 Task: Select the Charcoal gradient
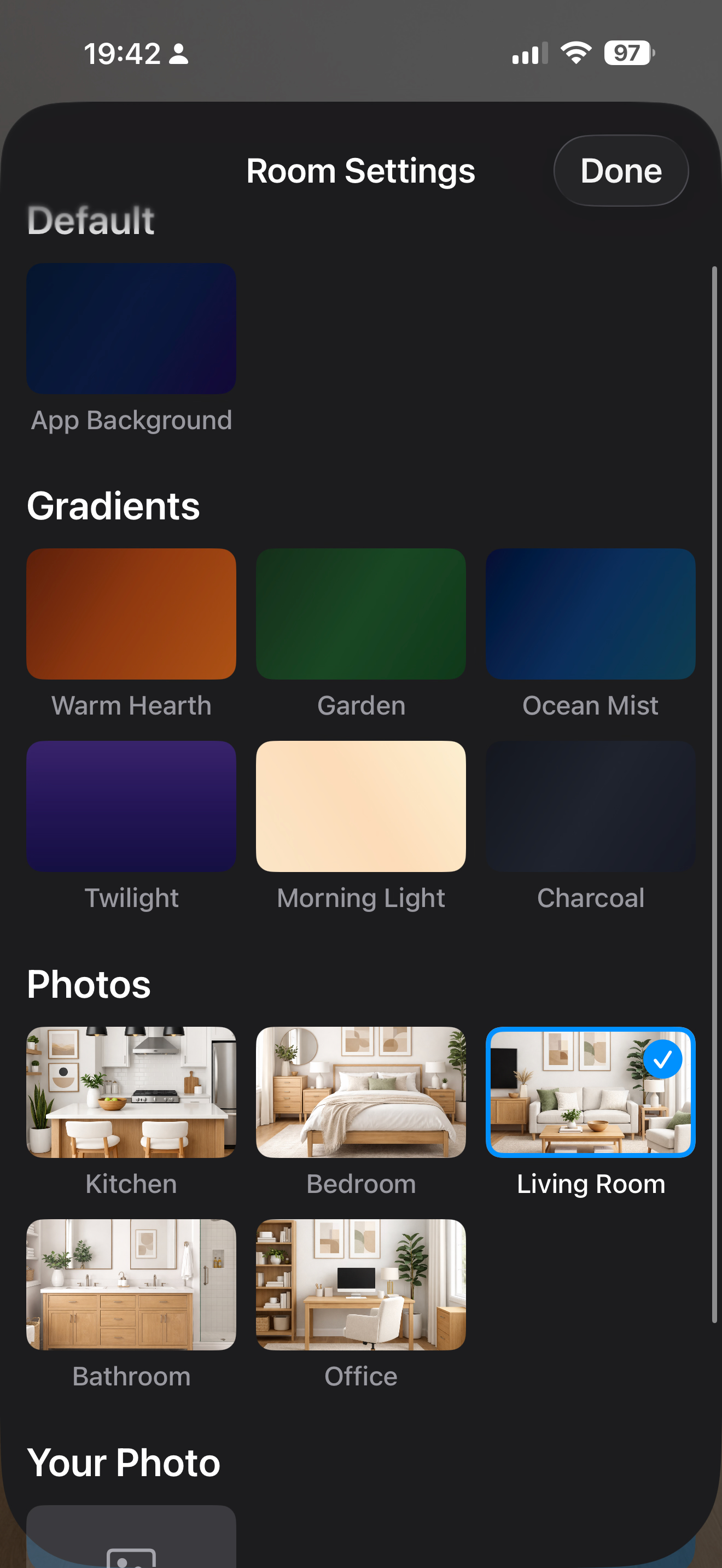pos(590,806)
